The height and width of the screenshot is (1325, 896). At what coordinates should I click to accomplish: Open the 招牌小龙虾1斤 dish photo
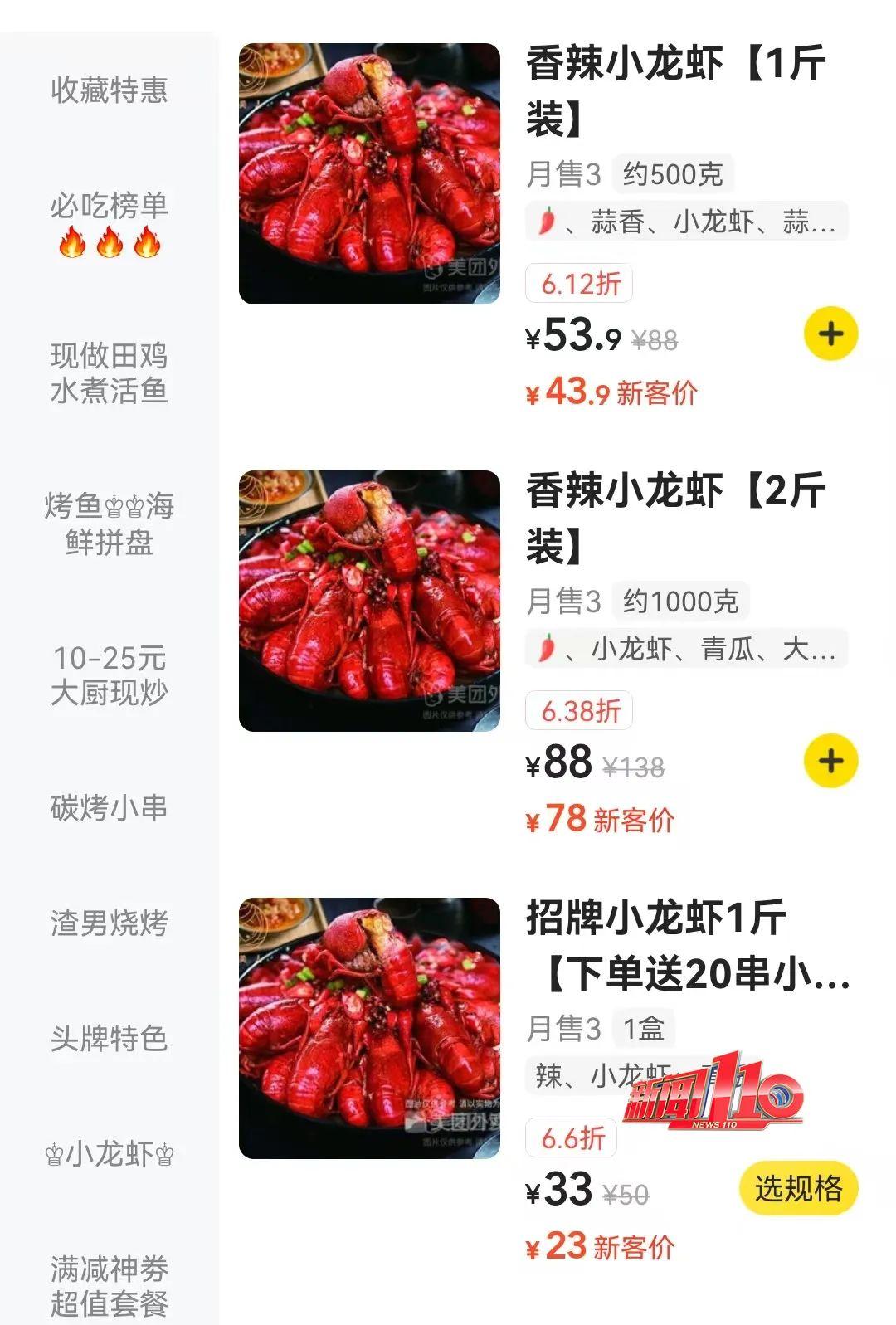(x=369, y=1028)
